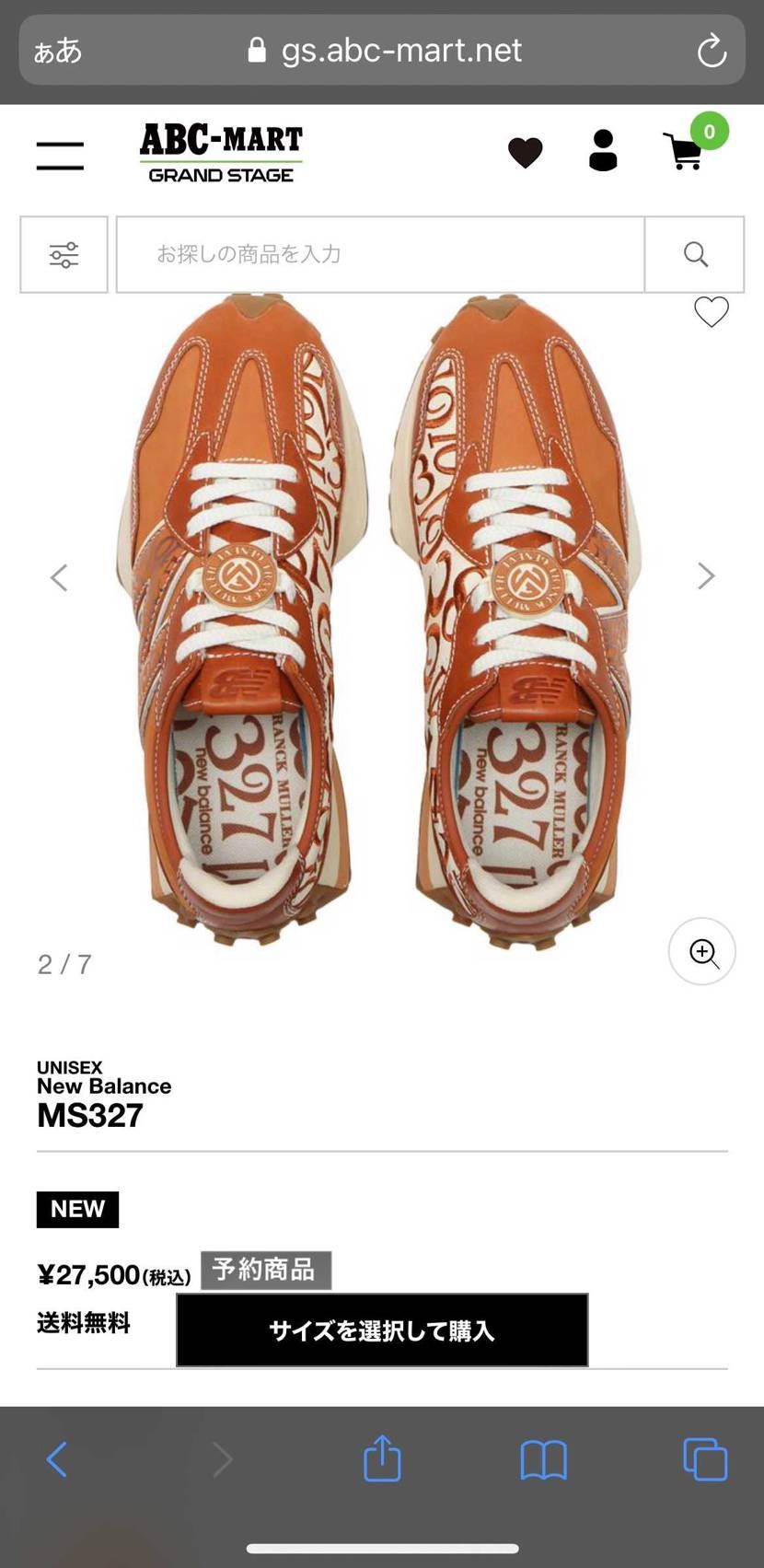The image size is (764, 1568).
Task: Open the shopping cart
Action: (x=686, y=152)
